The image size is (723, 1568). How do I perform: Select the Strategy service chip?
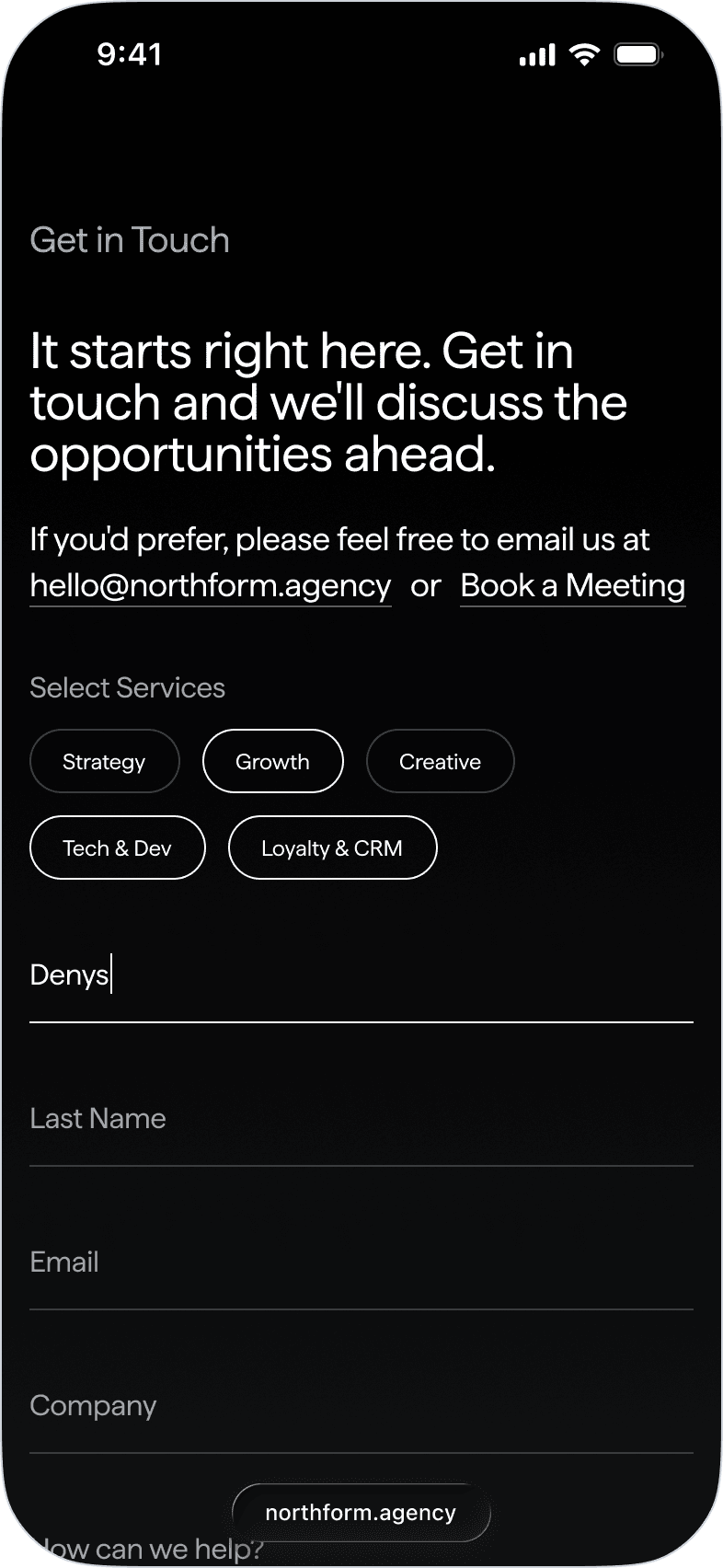pyautogui.click(x=104, y=762)
